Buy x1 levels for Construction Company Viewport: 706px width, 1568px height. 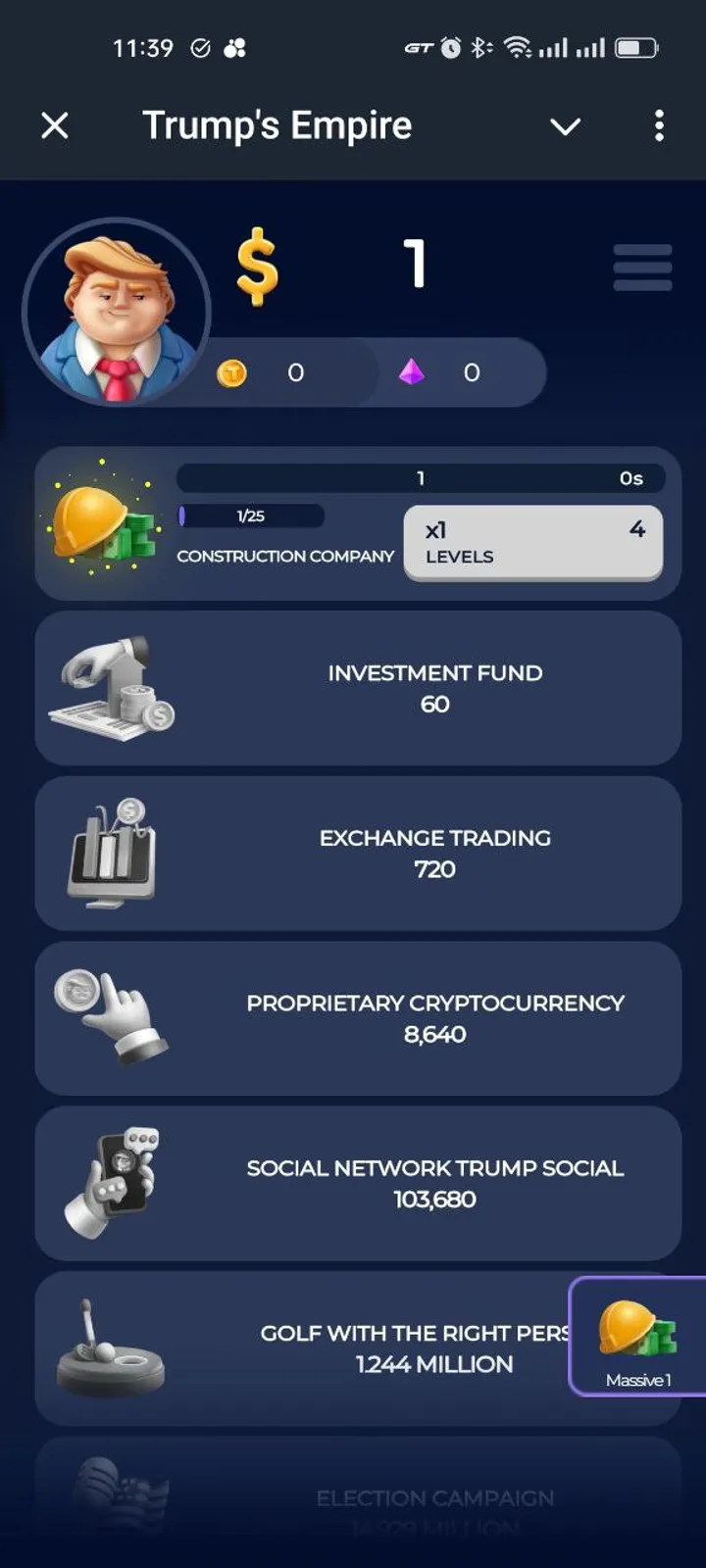pyautogui.click(x=532, y=543)
